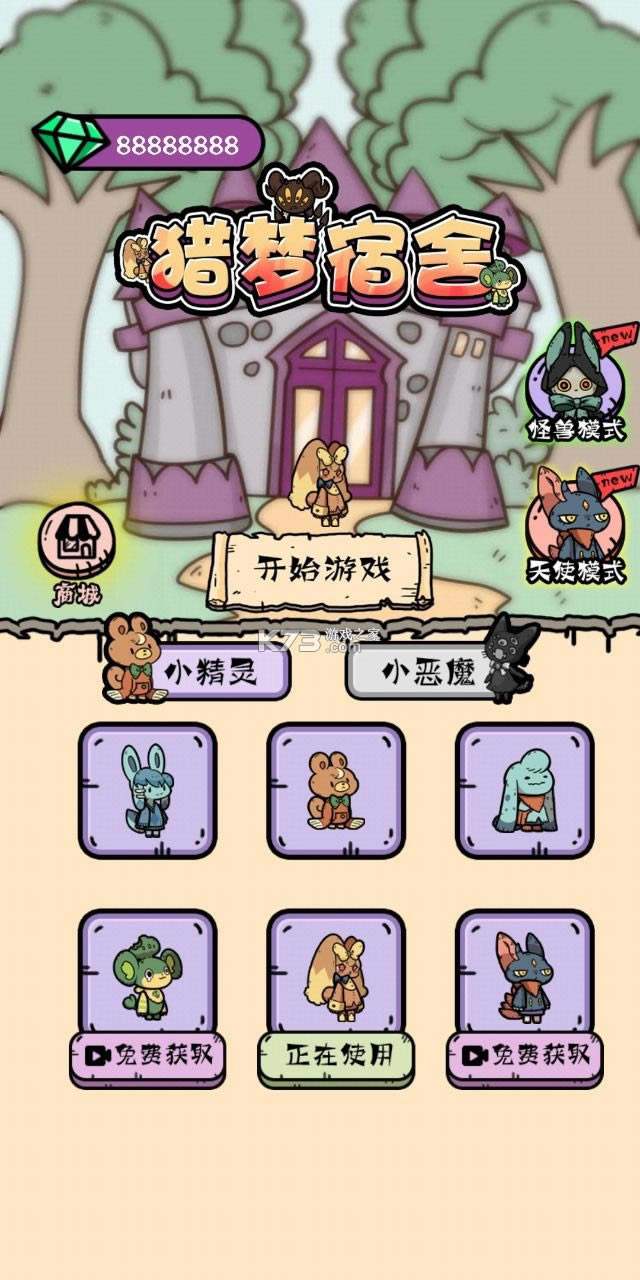
Task: Choose the blue horned cat character card
Action: (x=525, y=972)
